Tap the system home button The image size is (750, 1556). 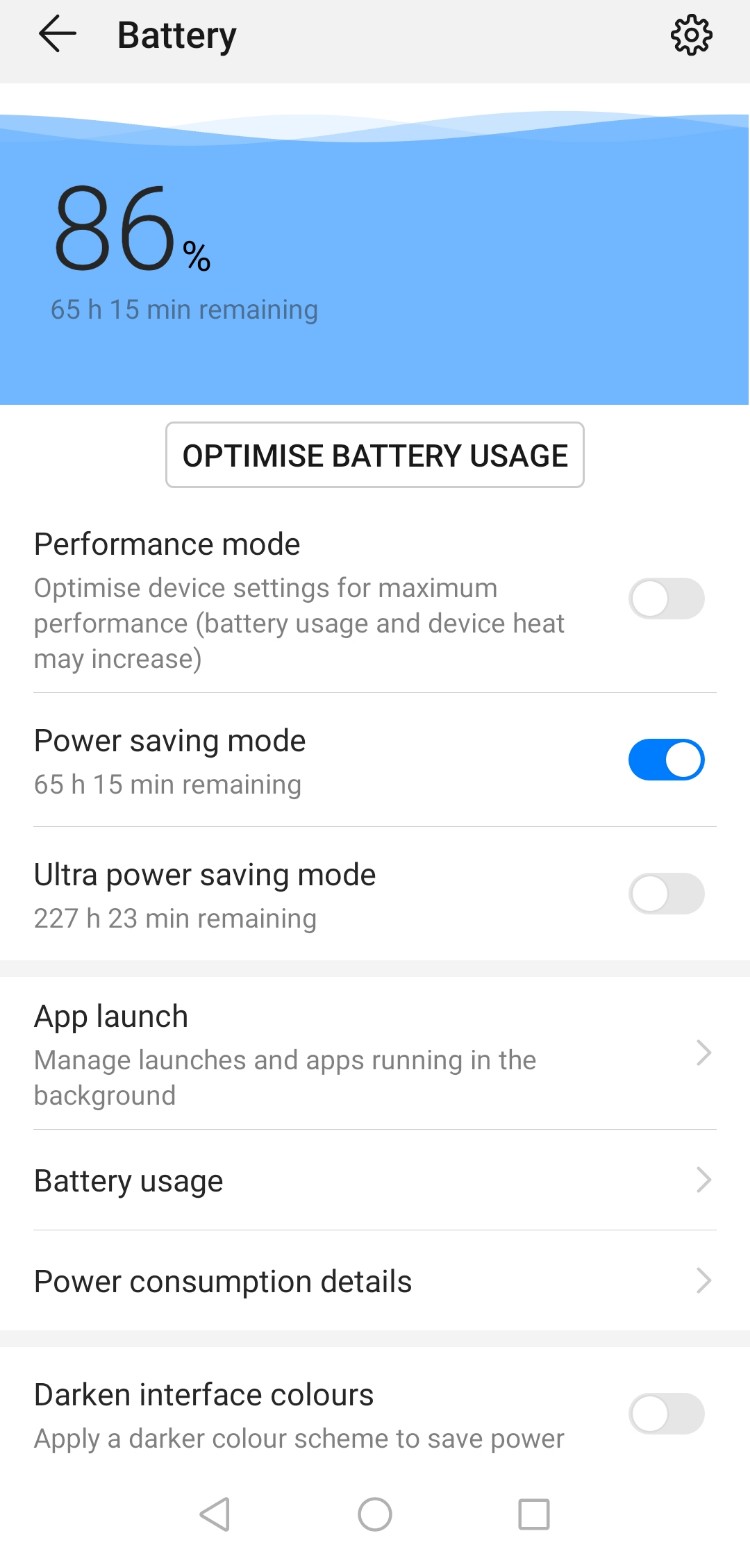coord(375,1514)
